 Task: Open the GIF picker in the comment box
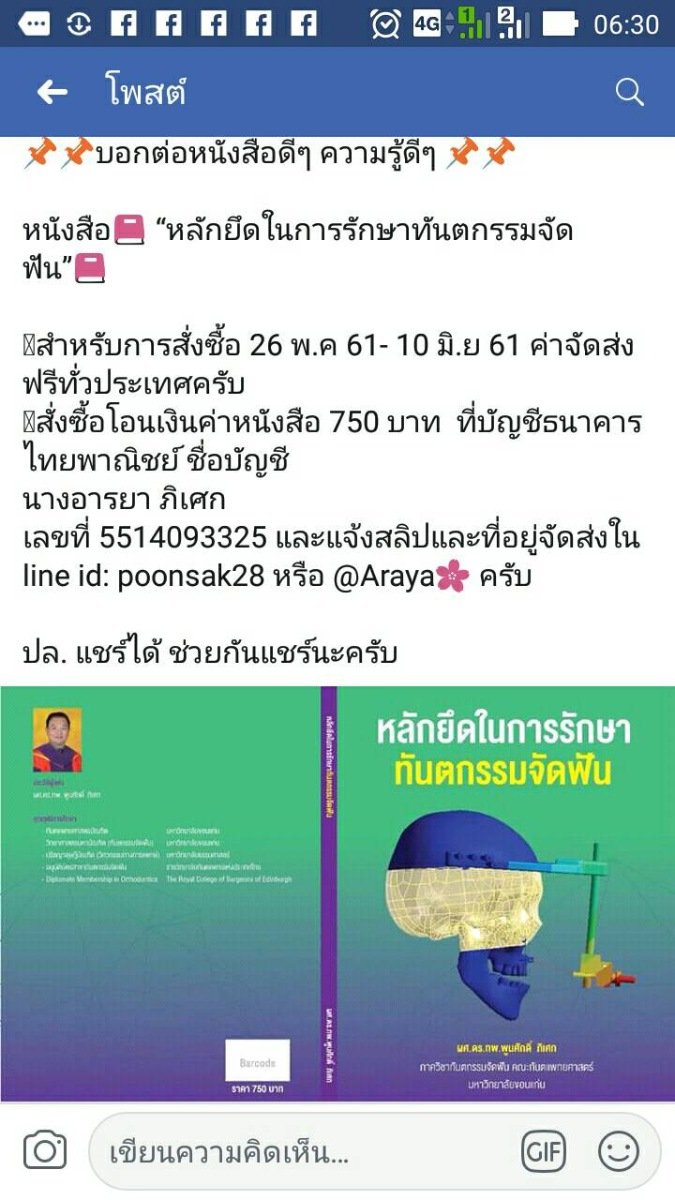(544, 1152)
